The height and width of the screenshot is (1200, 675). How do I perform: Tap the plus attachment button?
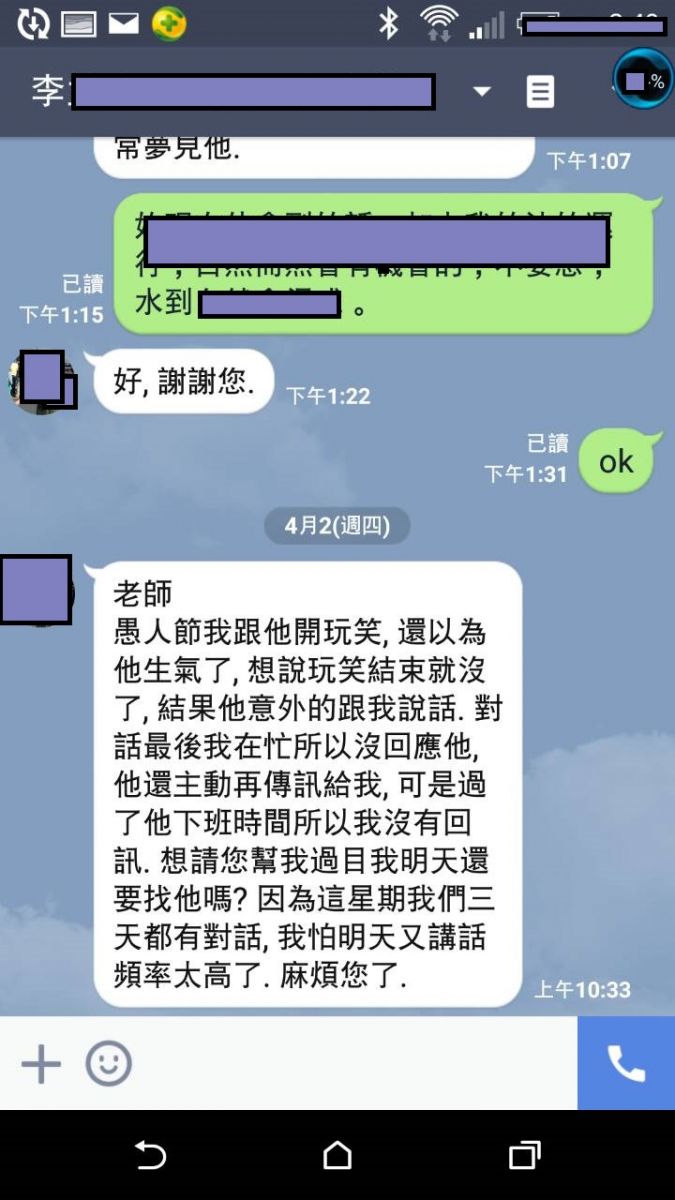pos(41,1064)
